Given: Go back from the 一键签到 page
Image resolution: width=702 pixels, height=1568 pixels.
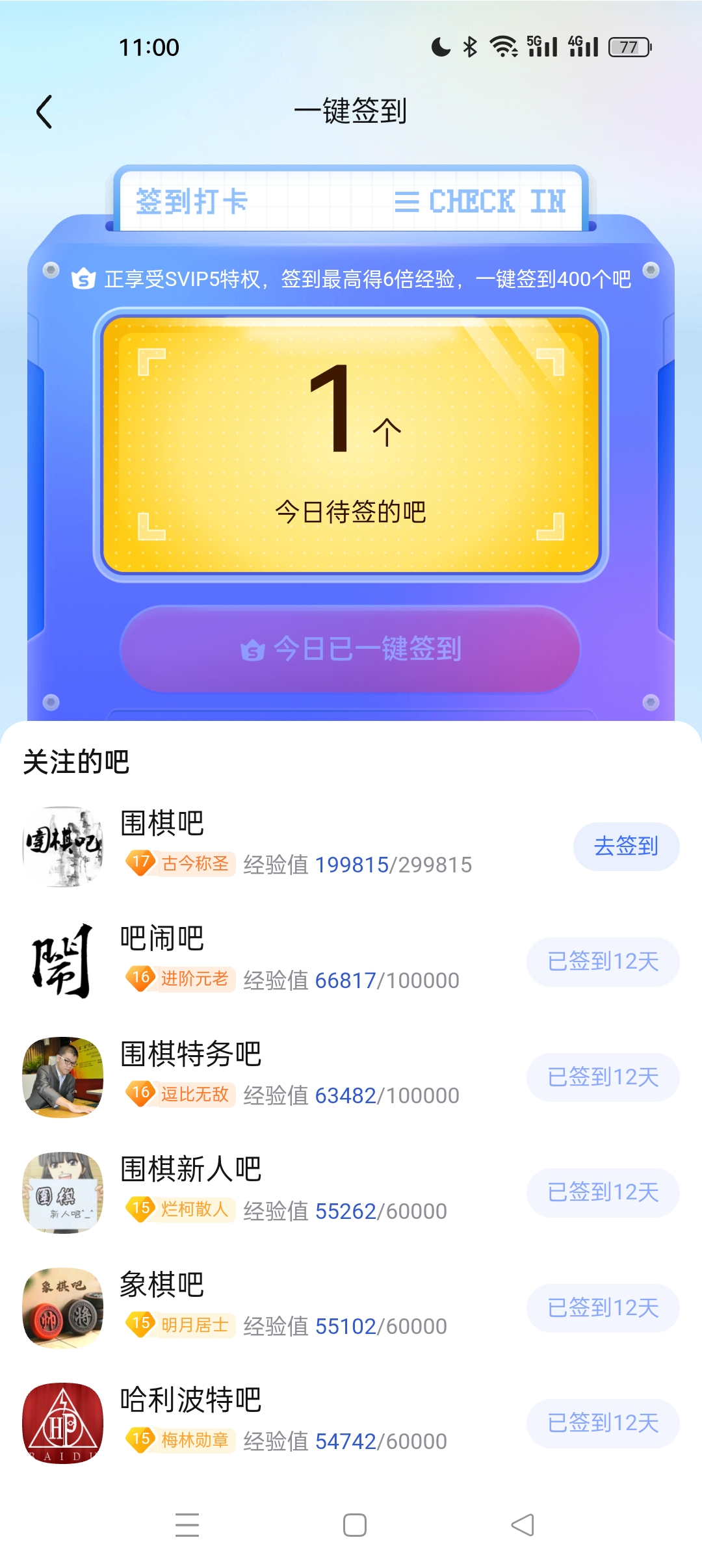Looking at the screenshot, I should point(44,112).
